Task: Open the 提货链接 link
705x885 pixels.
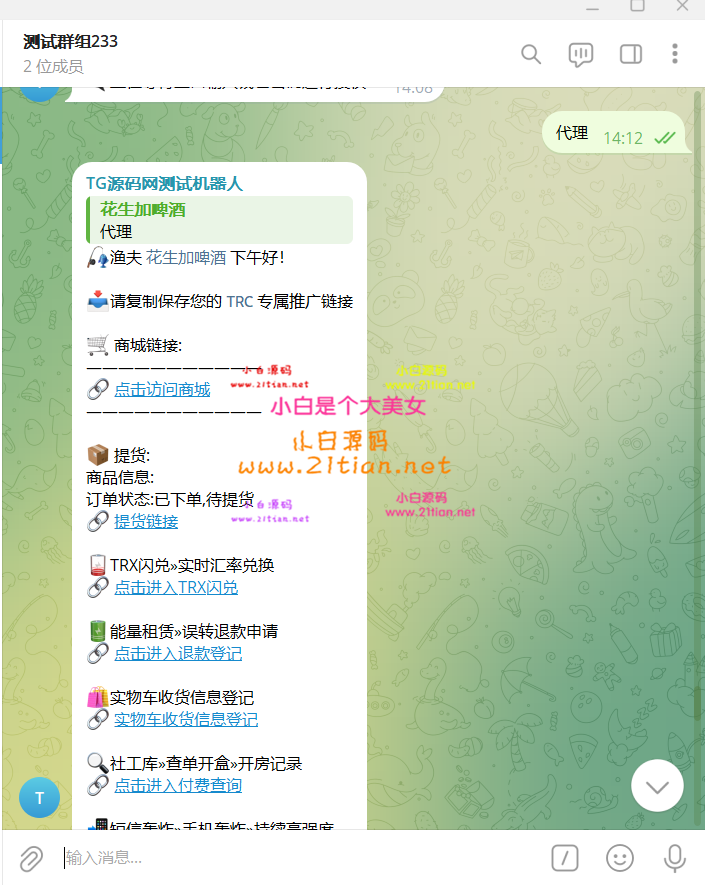Action: pos(146,521)
